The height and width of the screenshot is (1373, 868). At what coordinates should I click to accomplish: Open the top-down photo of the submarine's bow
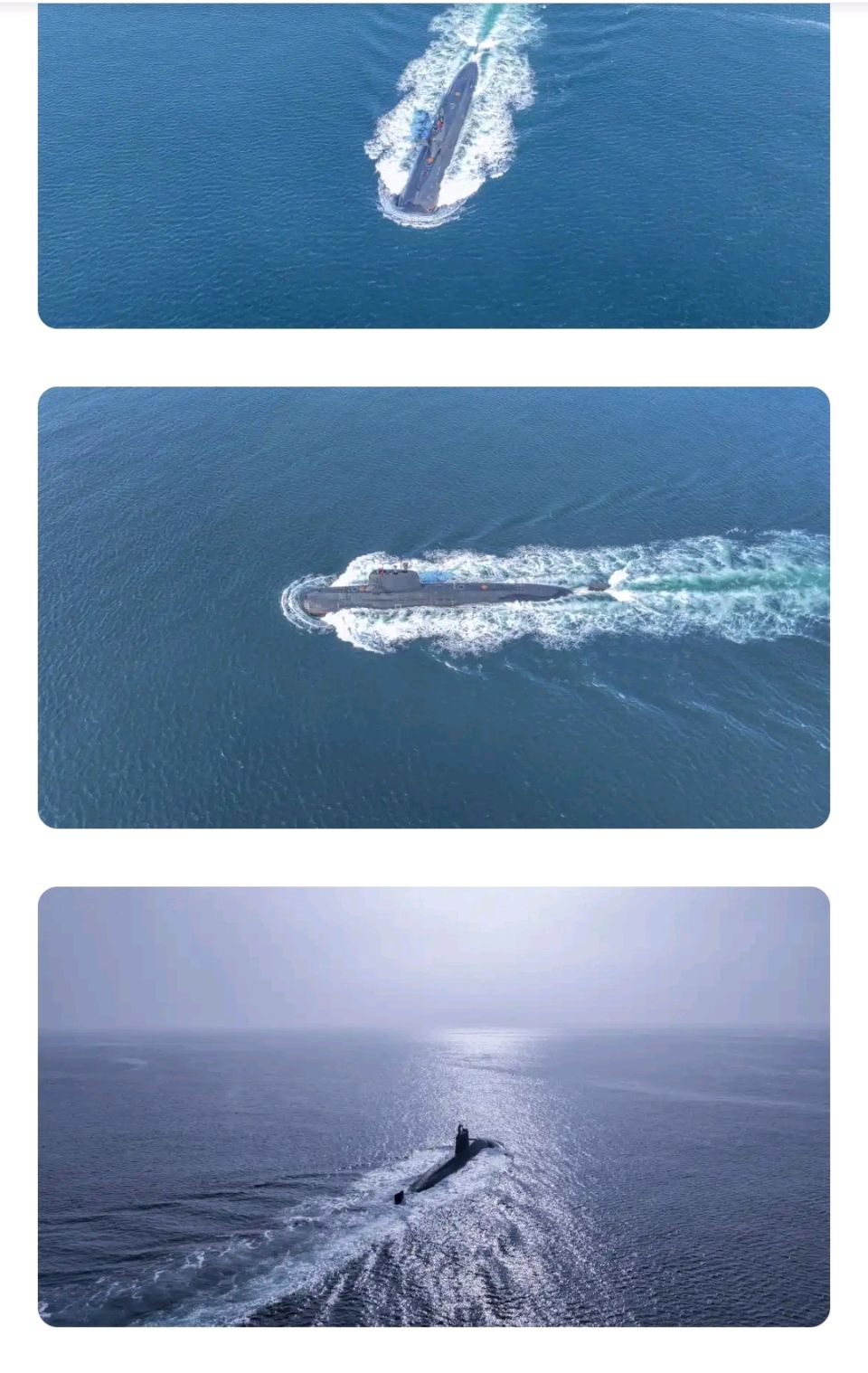point(434,165)
